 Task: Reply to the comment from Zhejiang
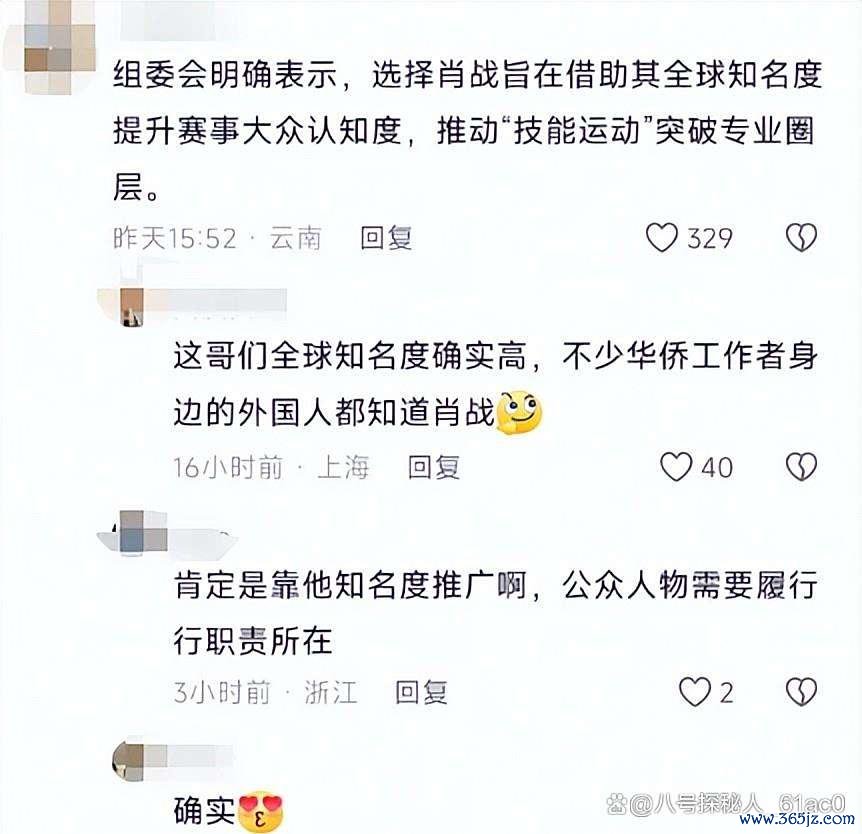[421, 692]
